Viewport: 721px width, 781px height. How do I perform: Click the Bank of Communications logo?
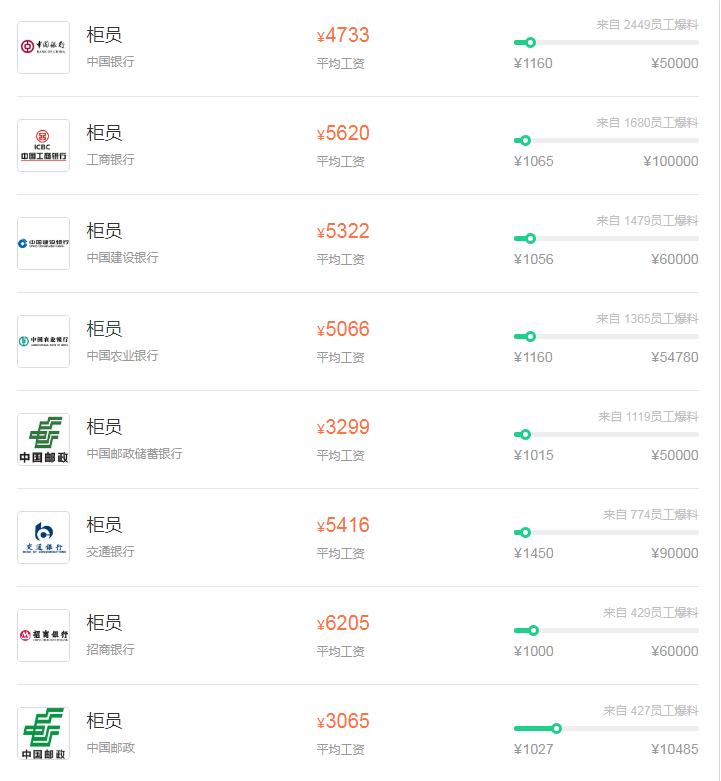tap(43, 537)
